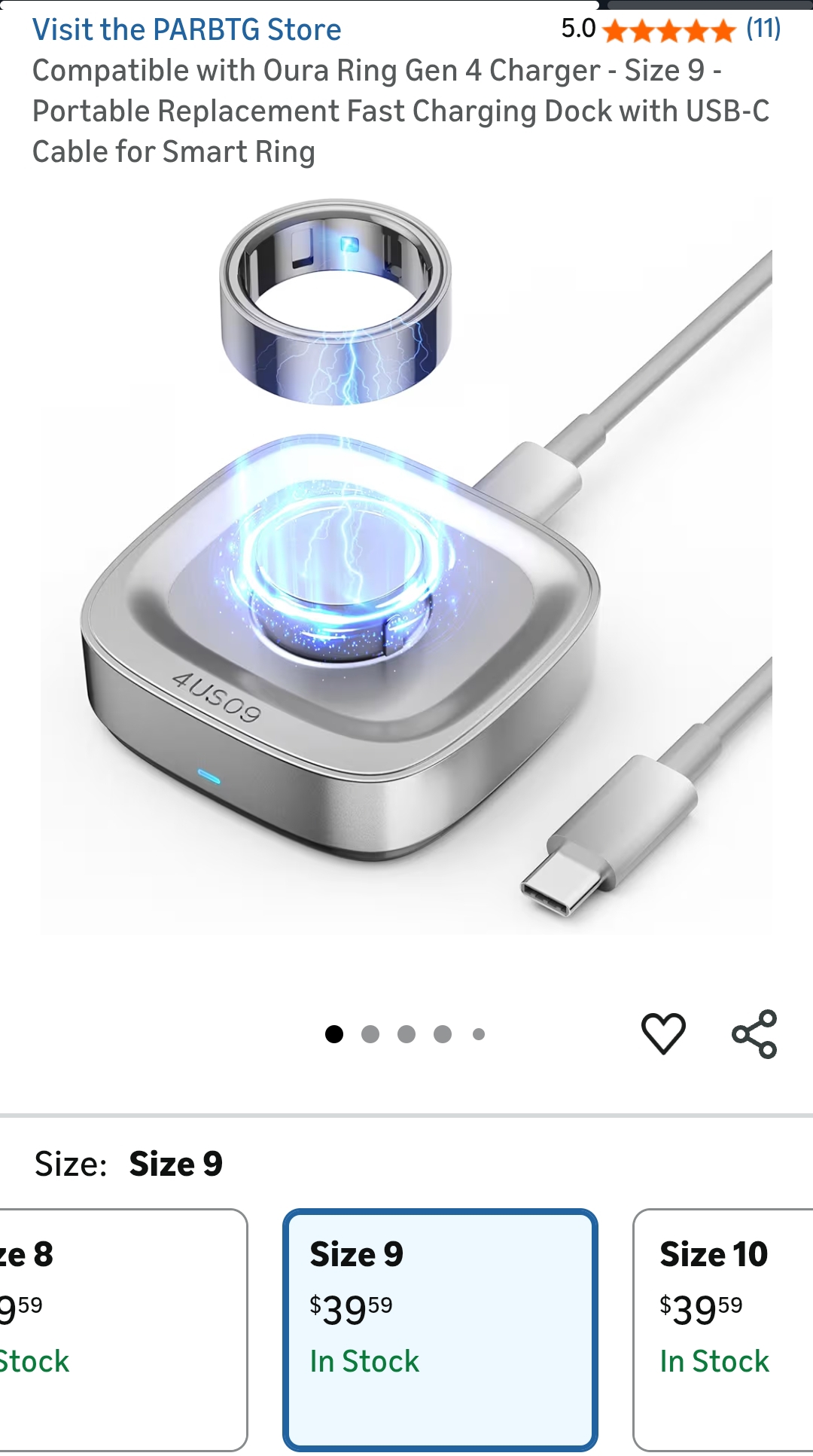Add item to wish list heart
This screenshot has height=1456, width=813.
coord(663,1033)
